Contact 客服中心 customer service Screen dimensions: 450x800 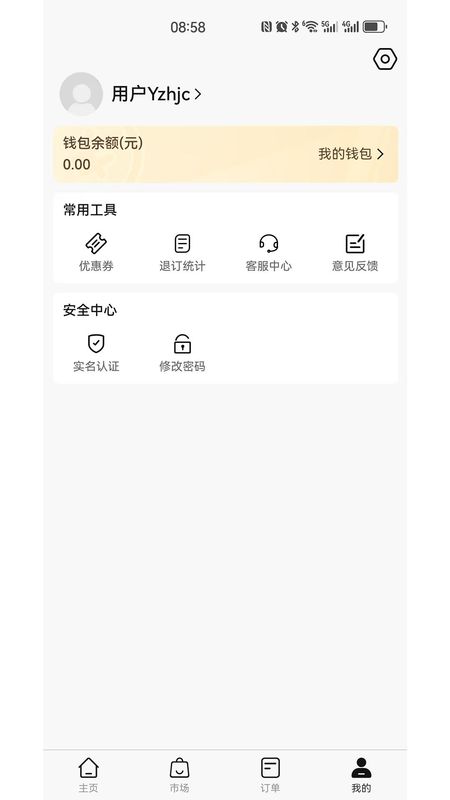pos(268,253)
